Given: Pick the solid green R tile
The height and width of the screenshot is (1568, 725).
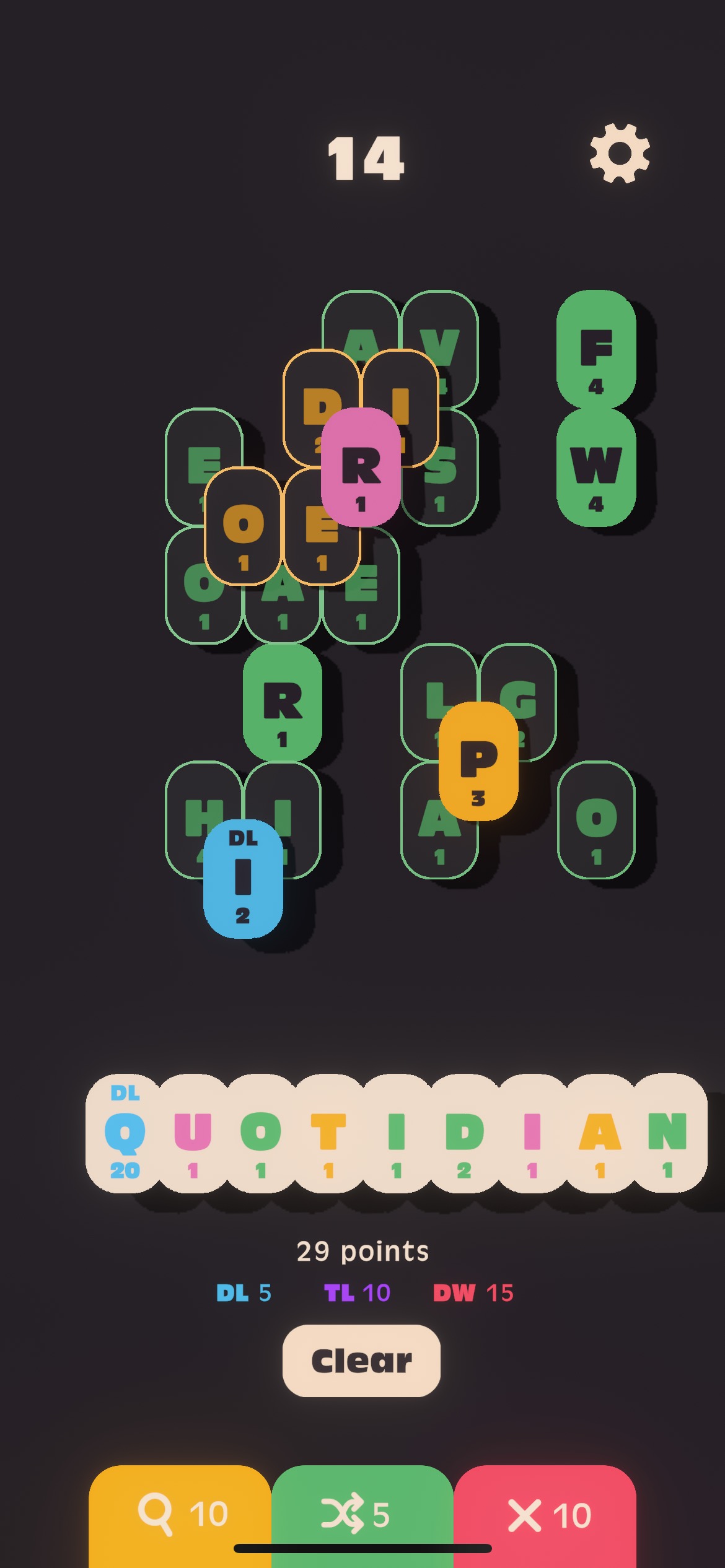Looking at the screenshot, I should [x=283, y=702].
